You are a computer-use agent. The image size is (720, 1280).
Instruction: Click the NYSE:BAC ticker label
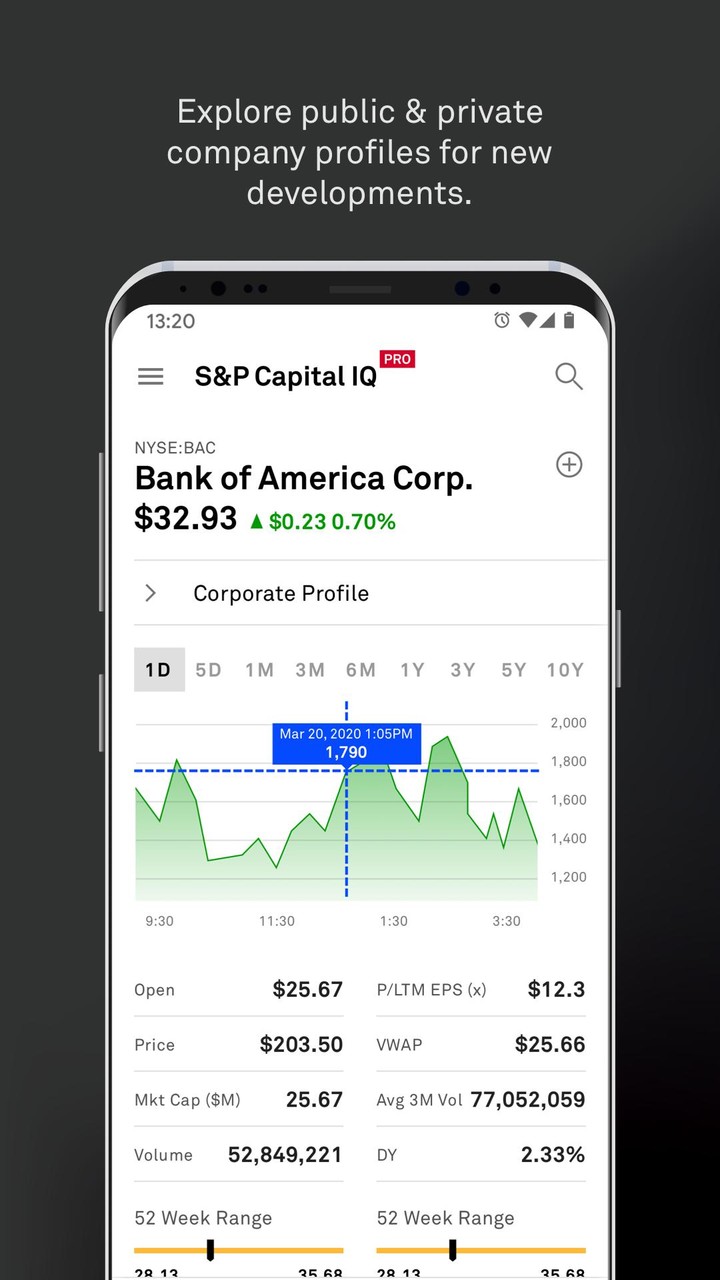pyautogui.click(x=175, y=448)
